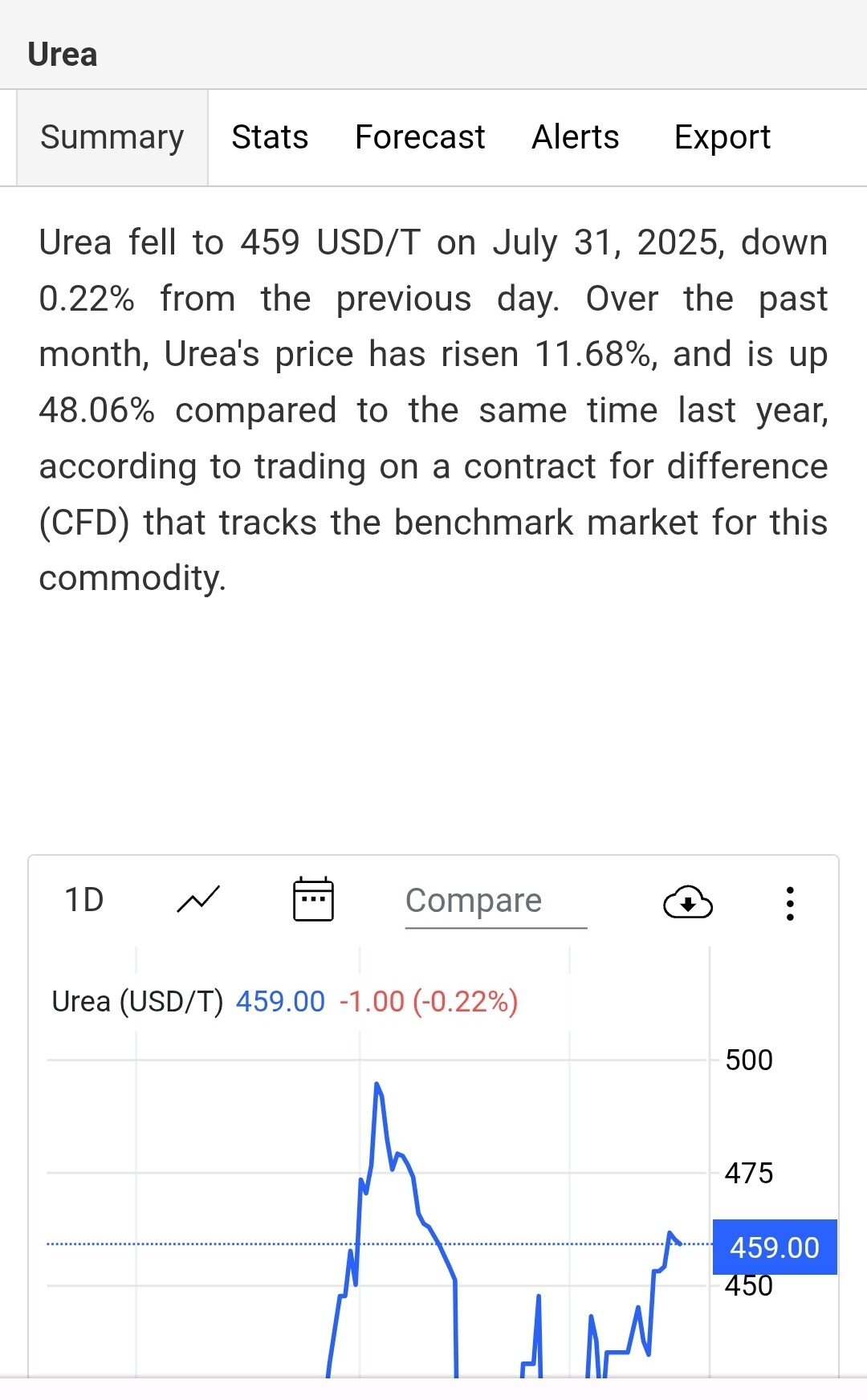Tap the Compare input field

pos(495,901)
